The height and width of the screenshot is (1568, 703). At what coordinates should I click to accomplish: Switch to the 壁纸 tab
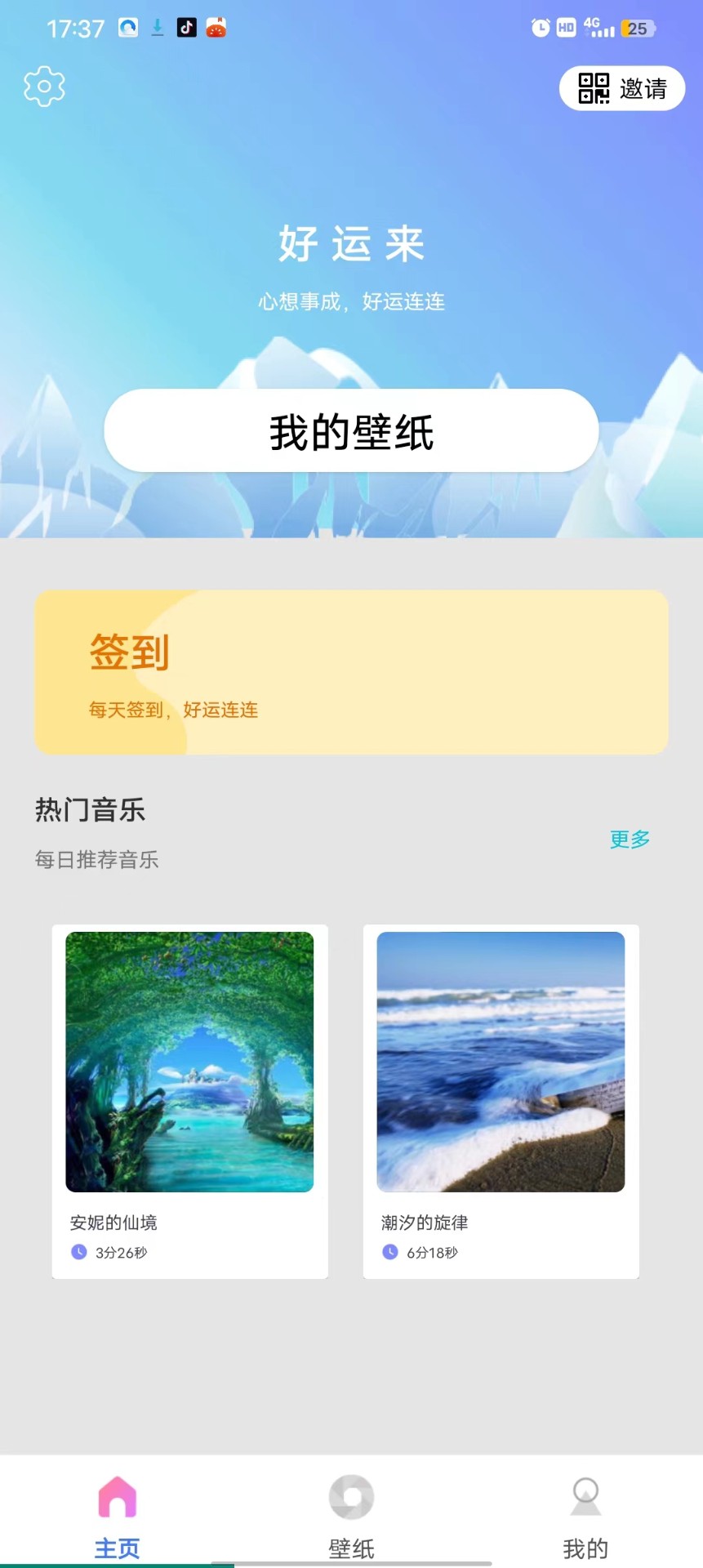(x=351, y=1546)
